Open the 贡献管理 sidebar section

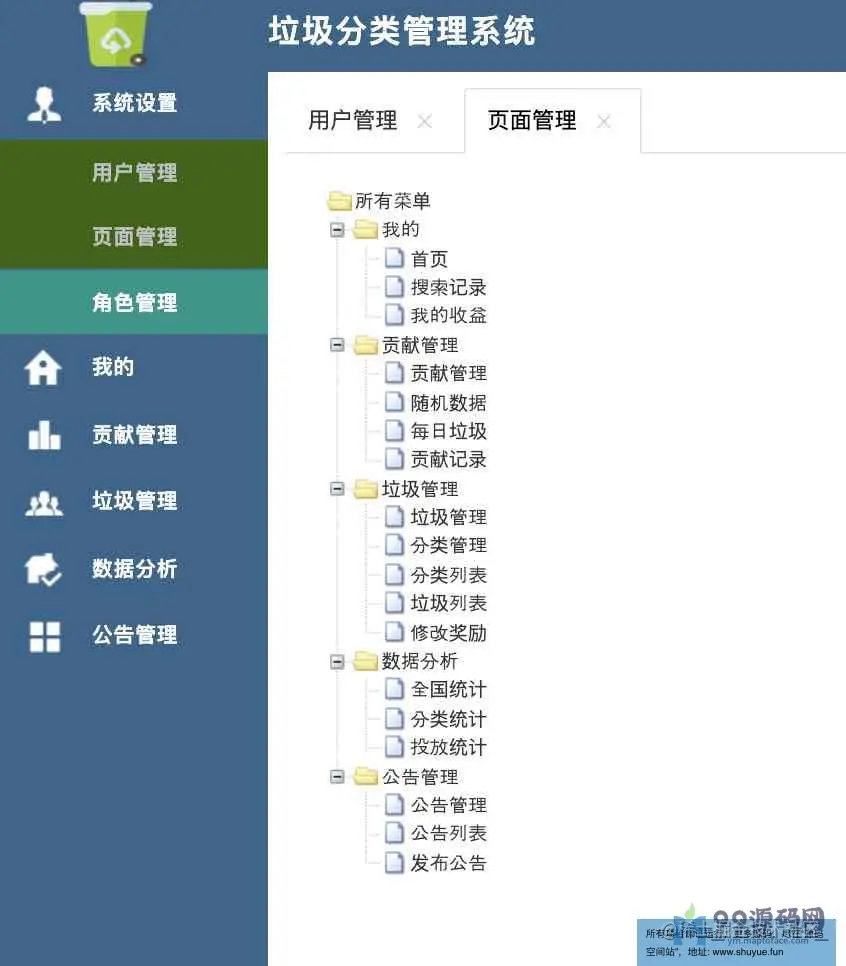134,434
